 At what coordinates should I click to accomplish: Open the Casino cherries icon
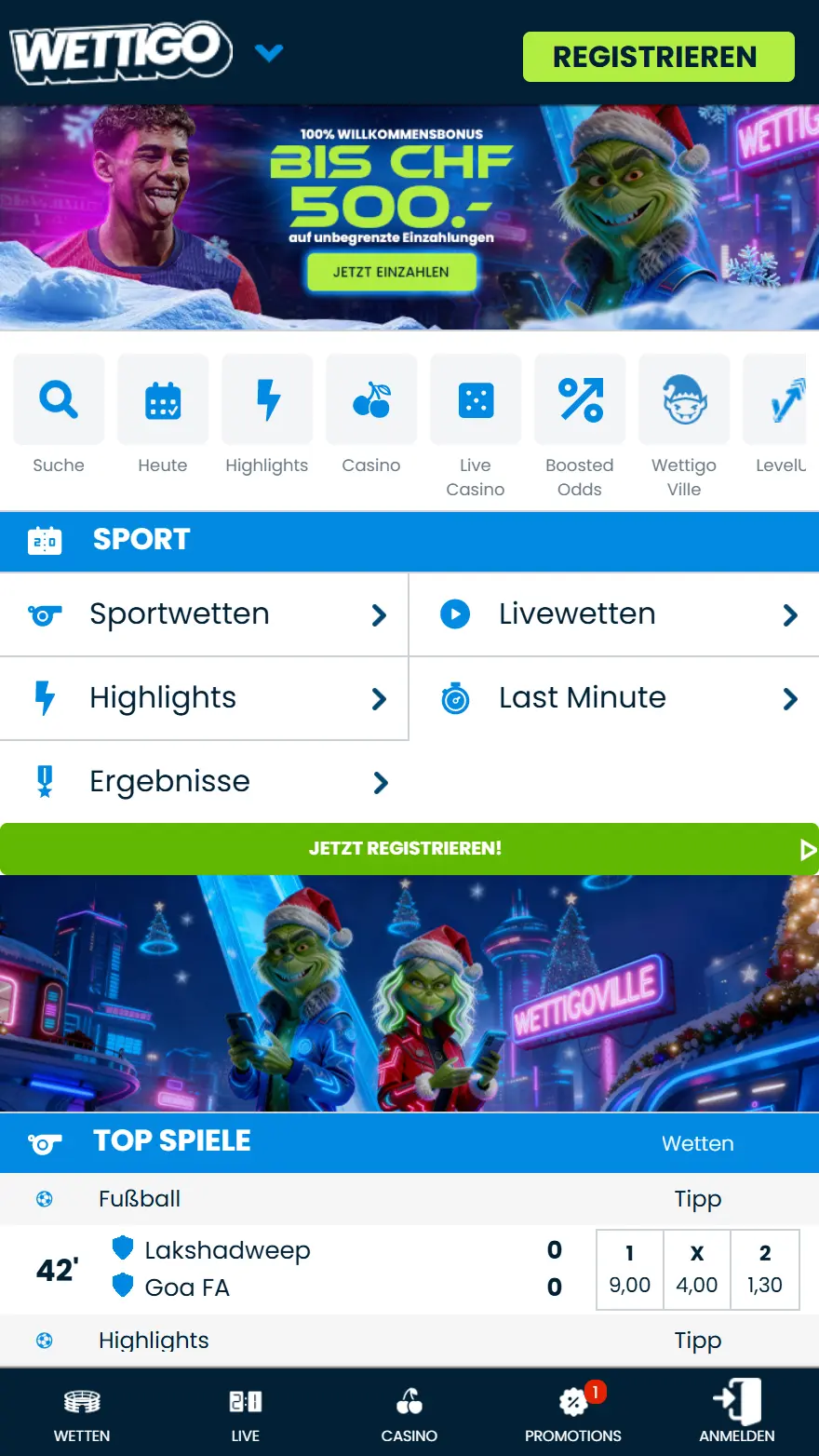tap(371, 399)
